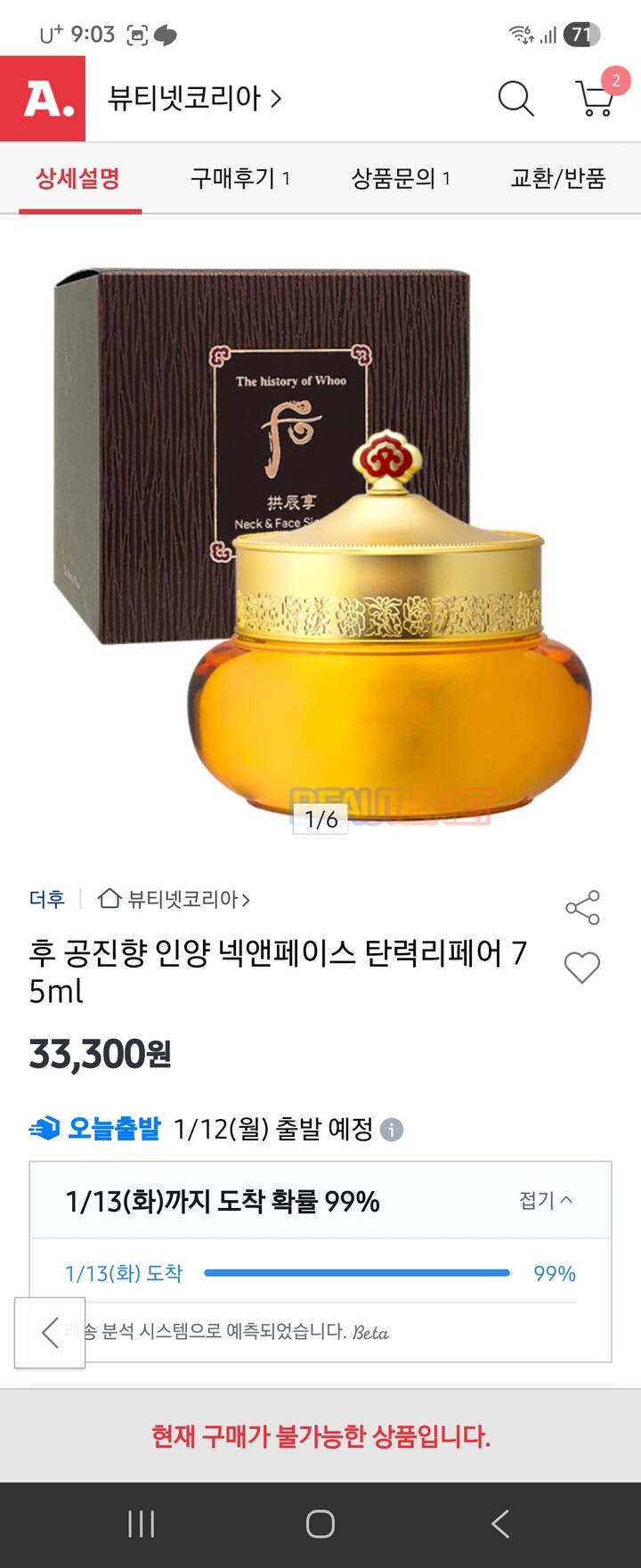Screen dimensions: 641x1568
Task: Tap the back chevron near 배송 분석
Action: [x=50, y=1334]
